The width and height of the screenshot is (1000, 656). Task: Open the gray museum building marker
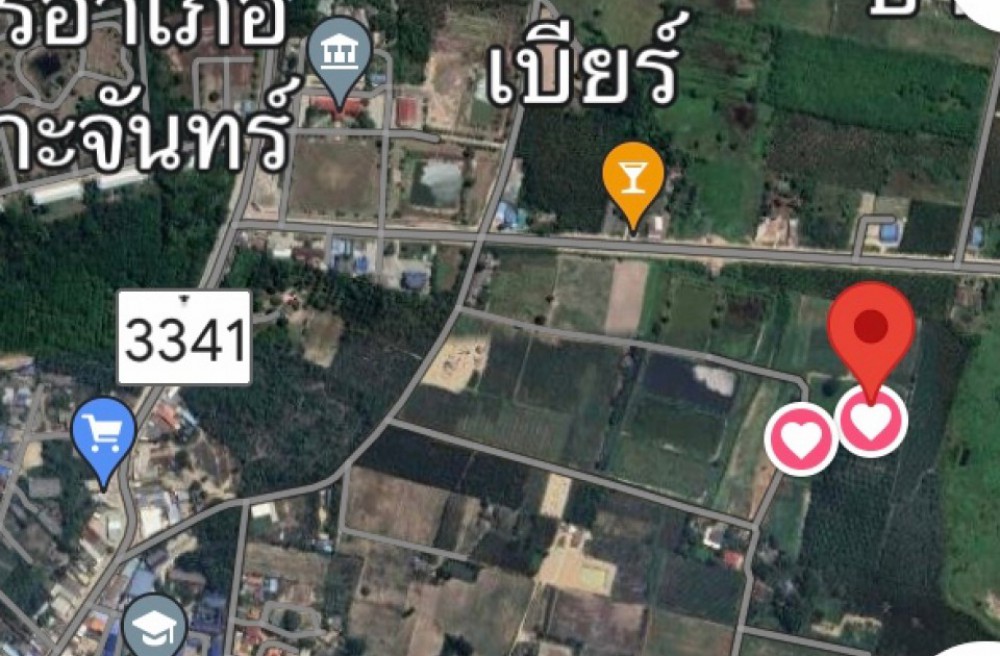340,50
